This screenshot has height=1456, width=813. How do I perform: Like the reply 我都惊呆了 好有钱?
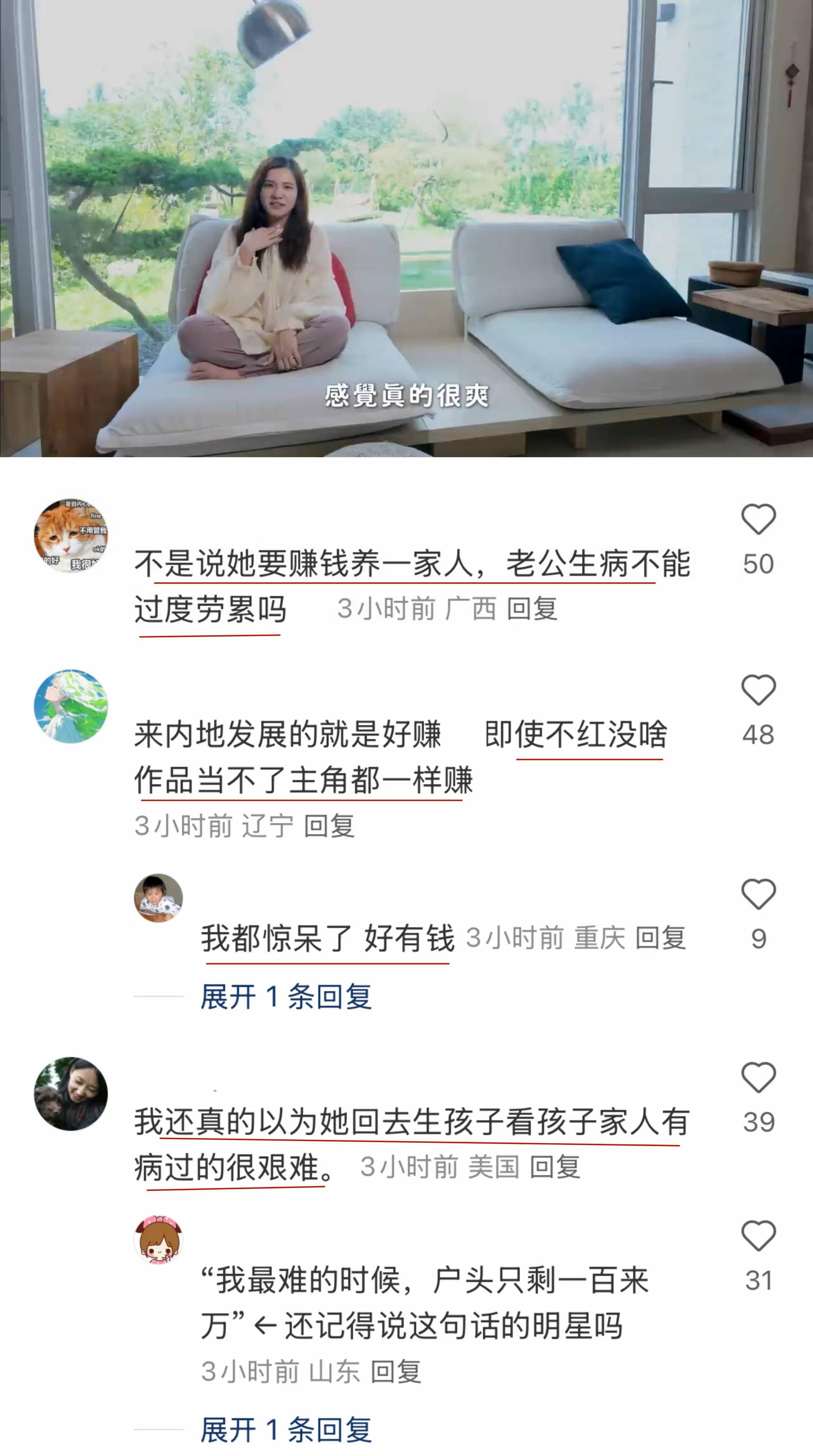[758, 894]
